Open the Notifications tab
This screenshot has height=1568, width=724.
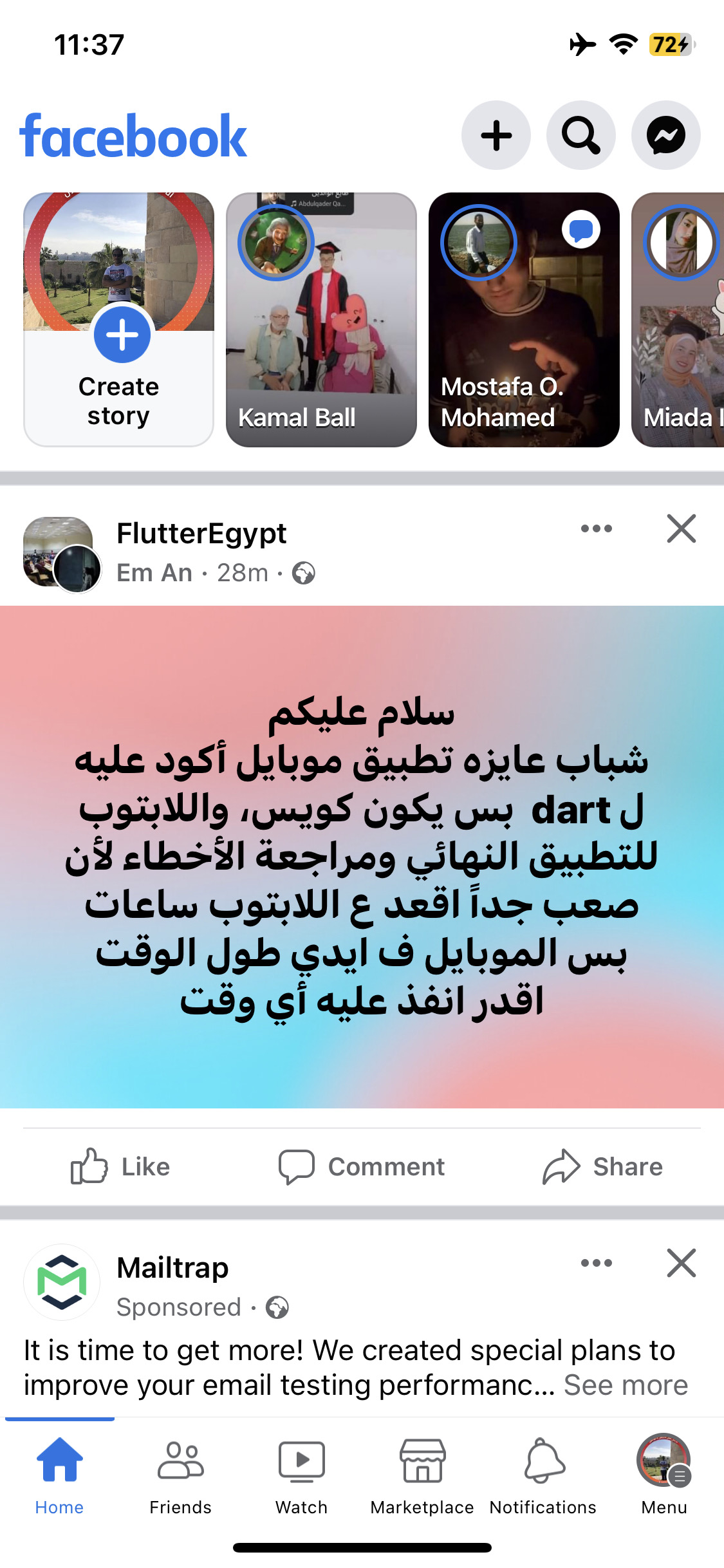(543, 1477)
